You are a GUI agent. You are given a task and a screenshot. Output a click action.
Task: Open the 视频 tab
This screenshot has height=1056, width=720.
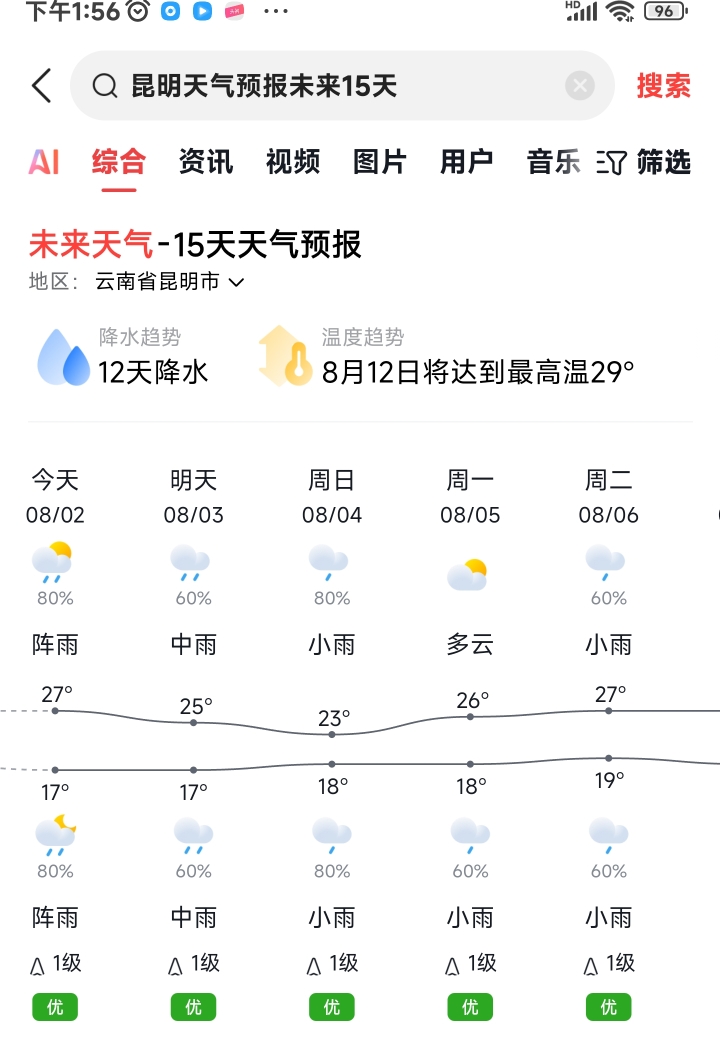tap(293, 162)
